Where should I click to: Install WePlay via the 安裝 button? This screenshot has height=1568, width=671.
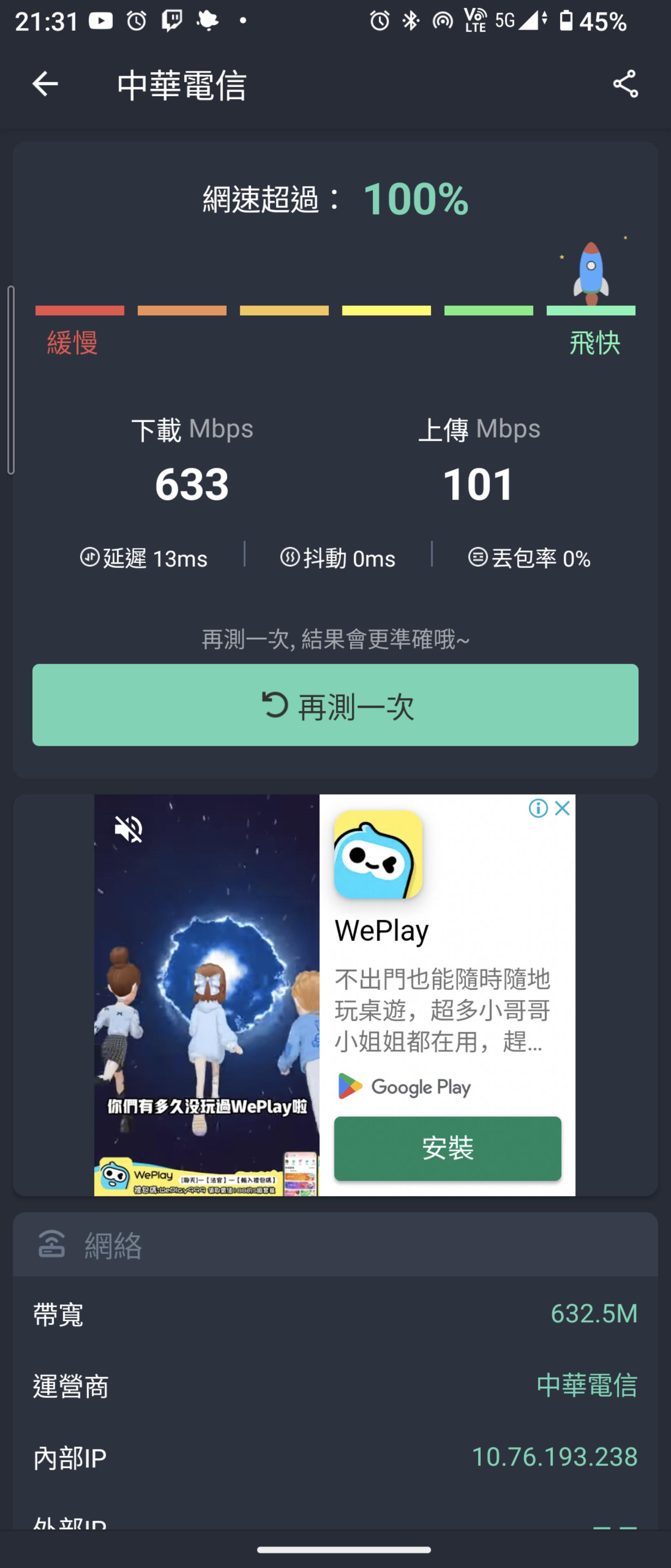pos(447,1148)
